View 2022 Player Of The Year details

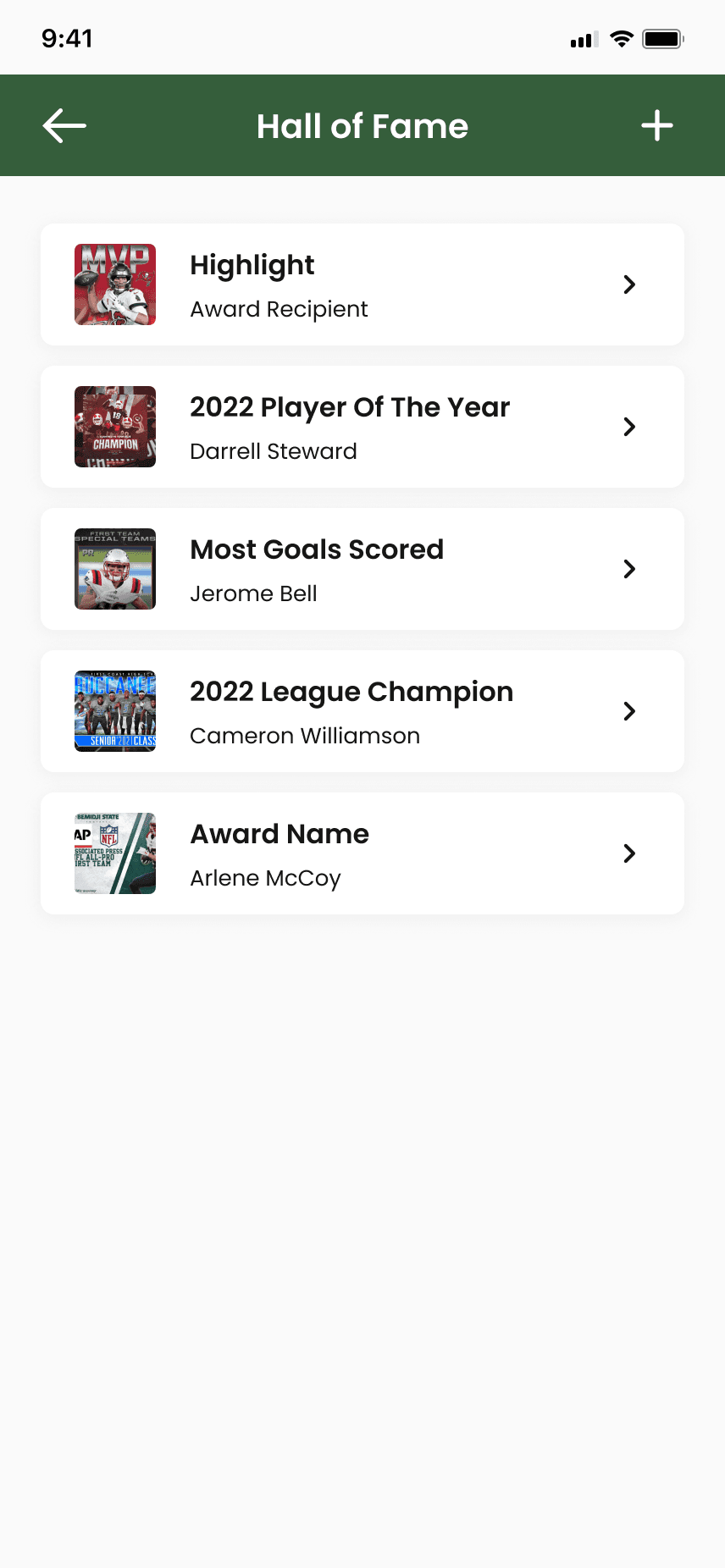[x=362, y=427]
